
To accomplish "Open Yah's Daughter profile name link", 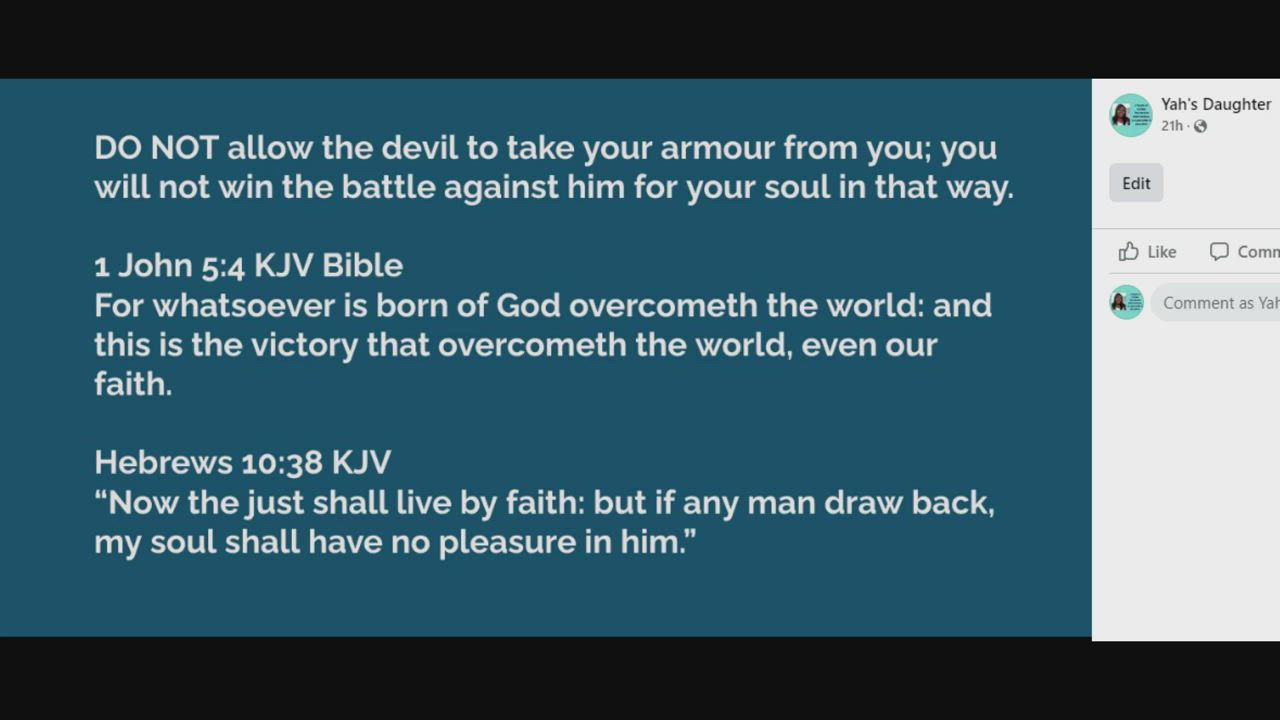I will pyautogui.click(x=1215, y=104).
